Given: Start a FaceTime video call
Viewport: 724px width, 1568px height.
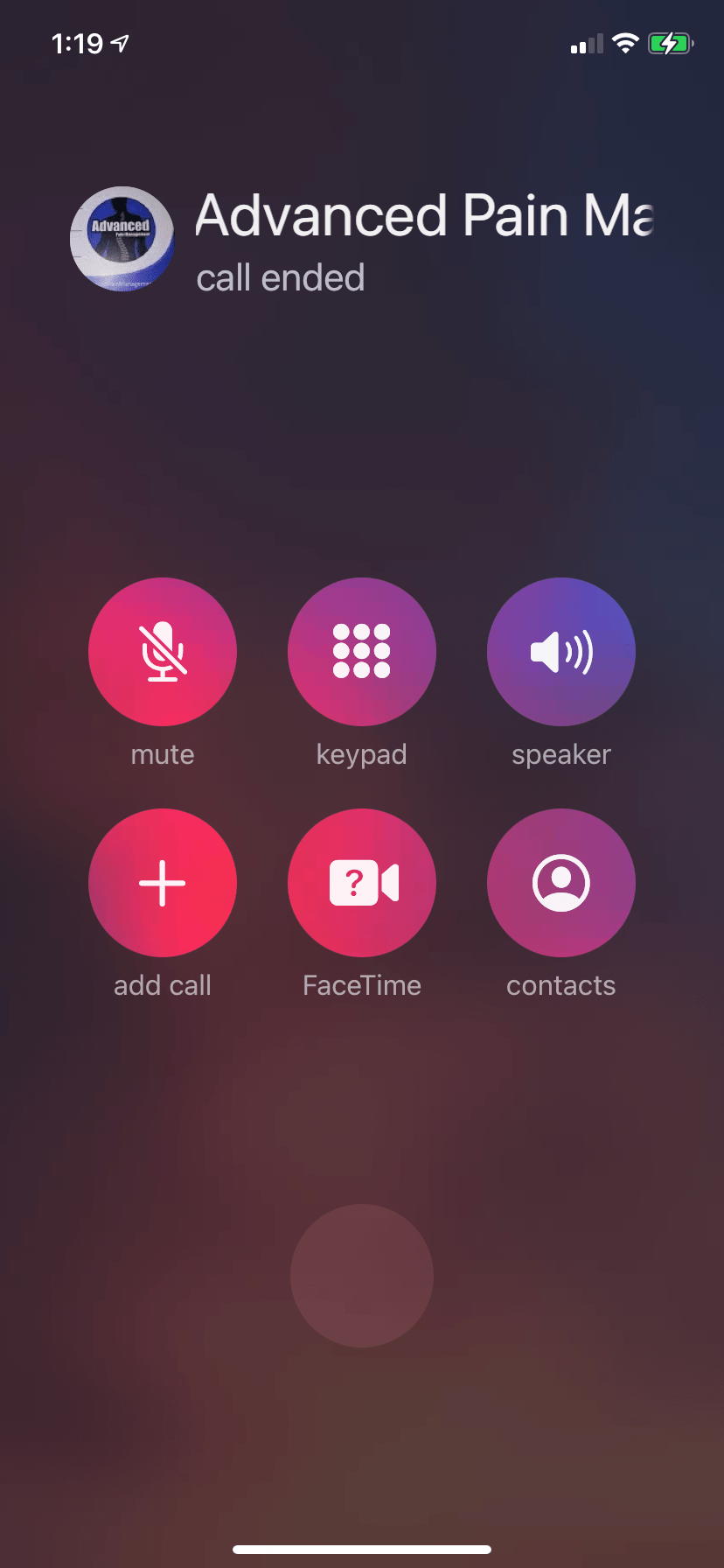Looking at the screenshot, I should tap(361, 882).
